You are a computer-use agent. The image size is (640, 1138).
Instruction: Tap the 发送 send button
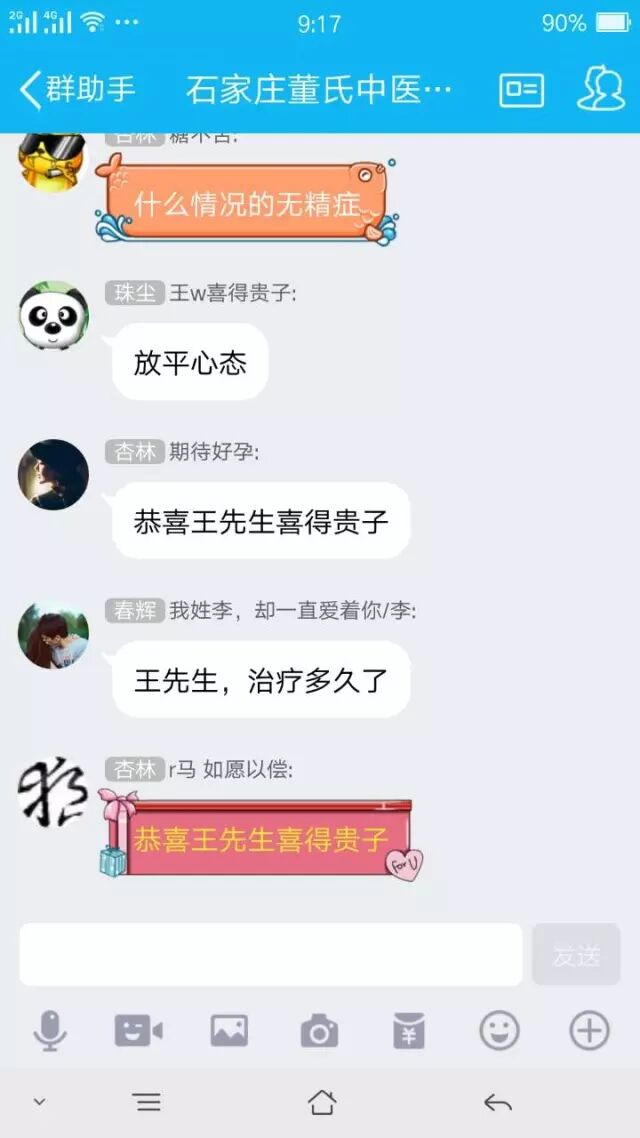pos(576,954)
